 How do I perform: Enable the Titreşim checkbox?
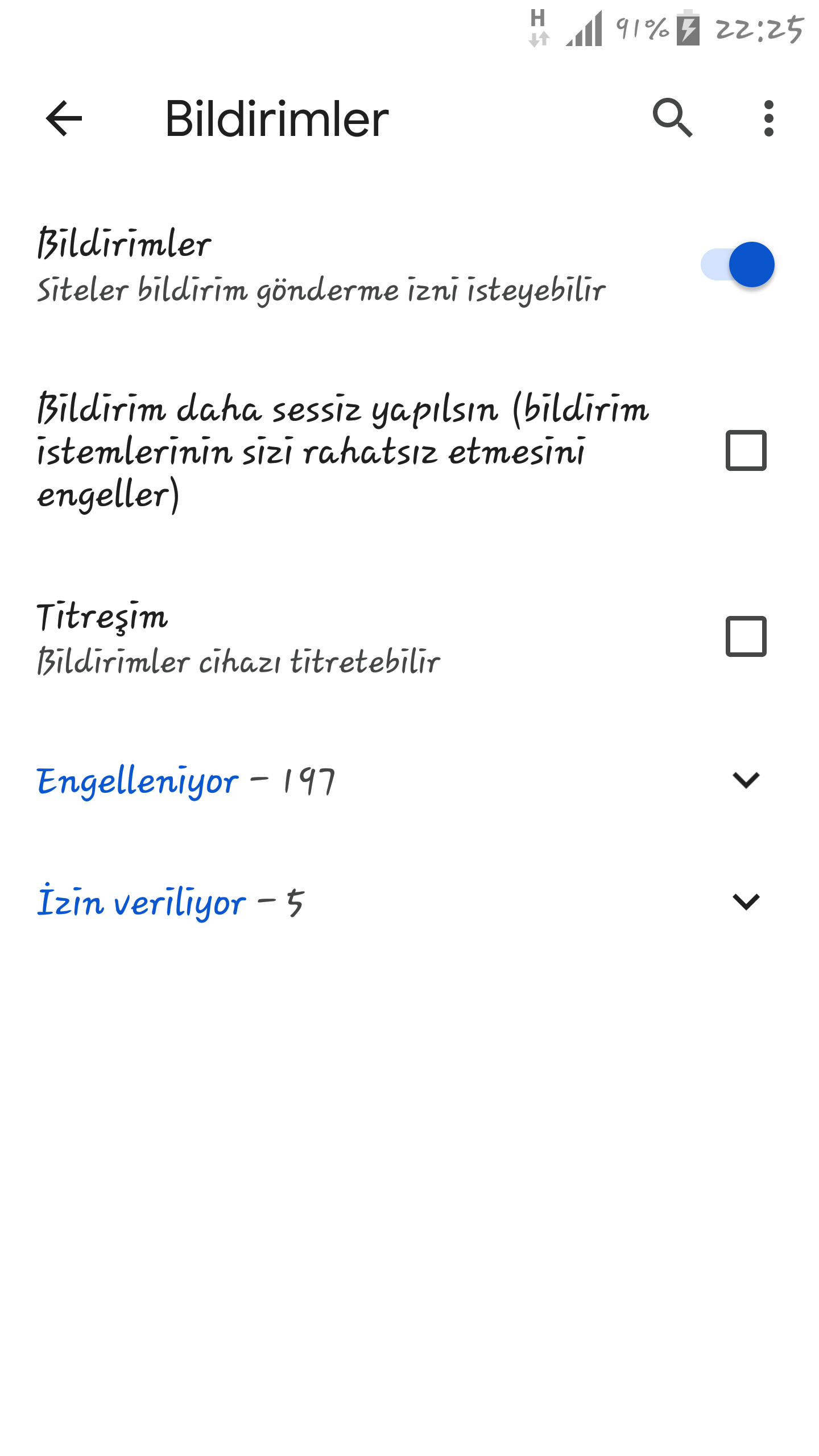tap(746, 636)
